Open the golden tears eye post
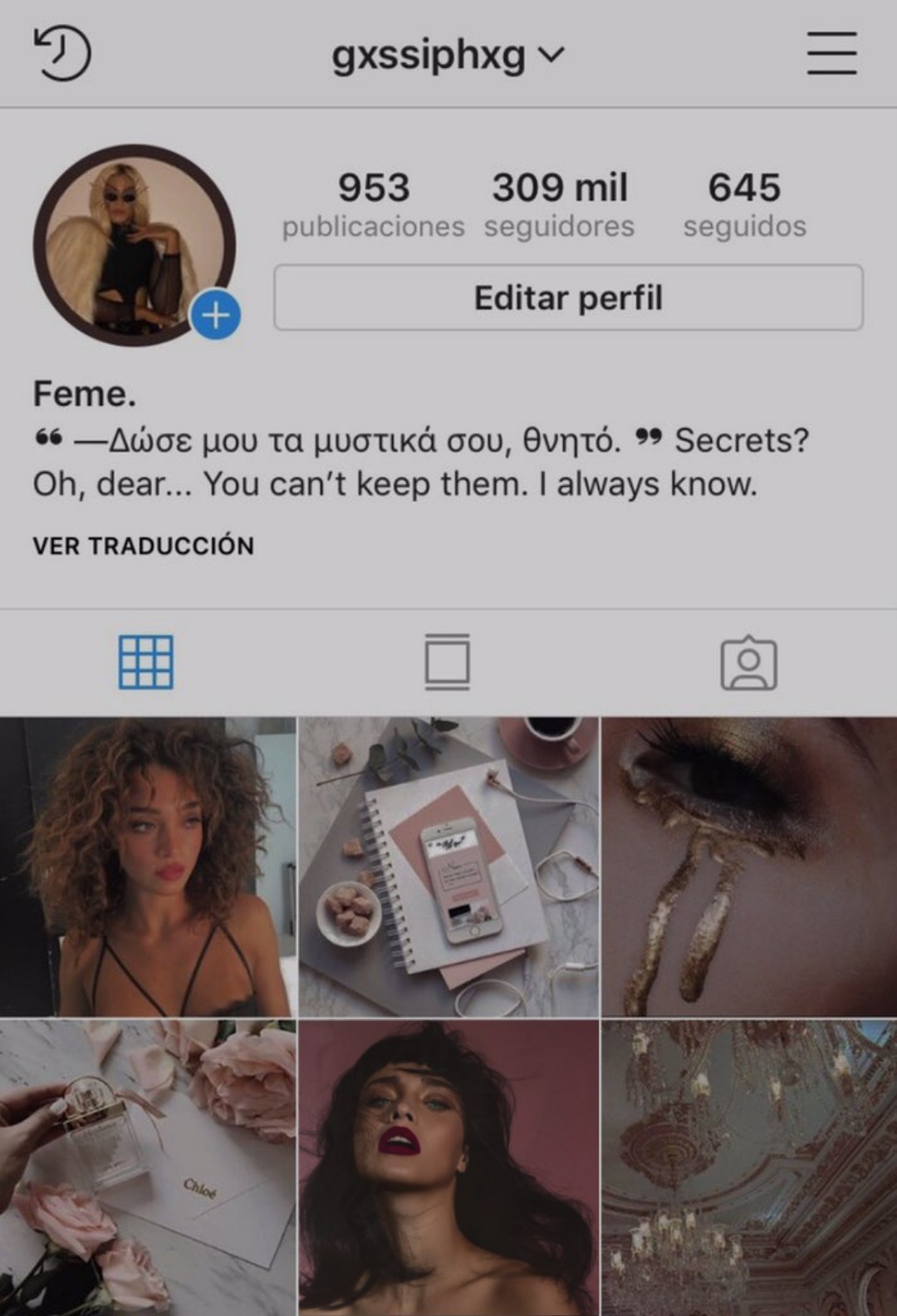The height and width of the screenshot is (1316, 897). point(749,867)
